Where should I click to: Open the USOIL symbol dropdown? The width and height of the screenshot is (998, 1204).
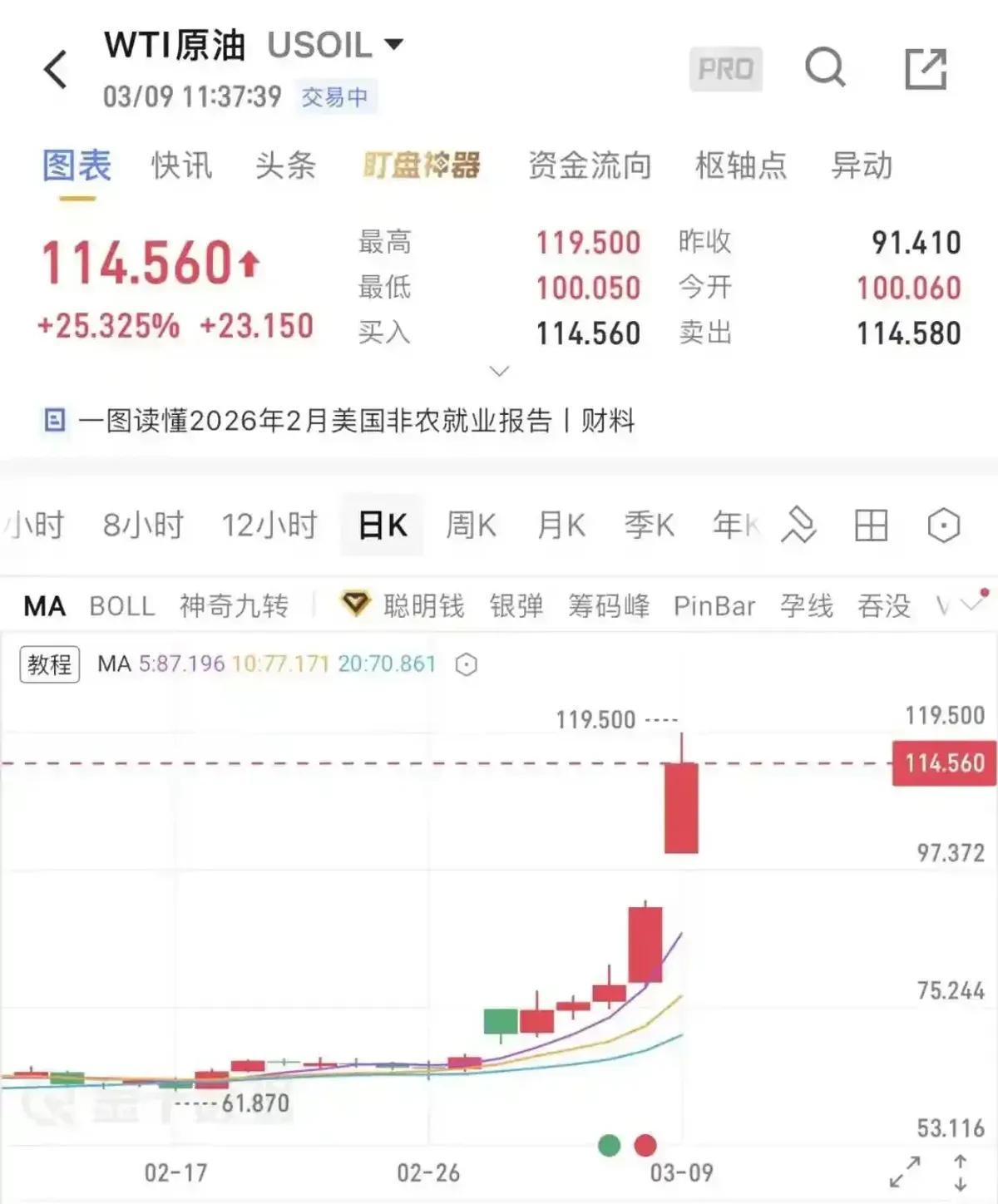coord(395,44)
